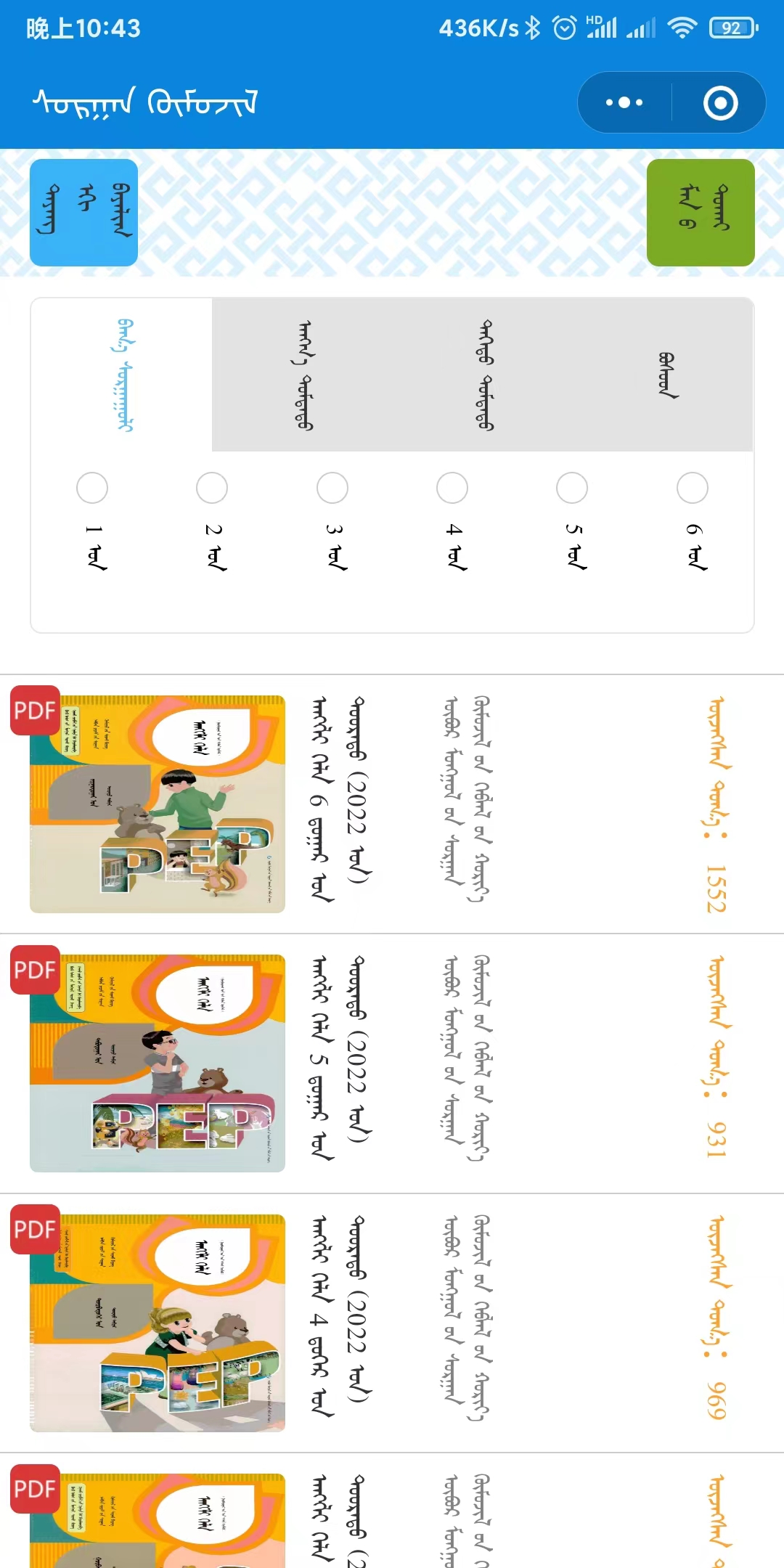Open the partly visible PDF textbook at the bottom
This screenshot has width=784, height=1568.
tap(158, 1521)
